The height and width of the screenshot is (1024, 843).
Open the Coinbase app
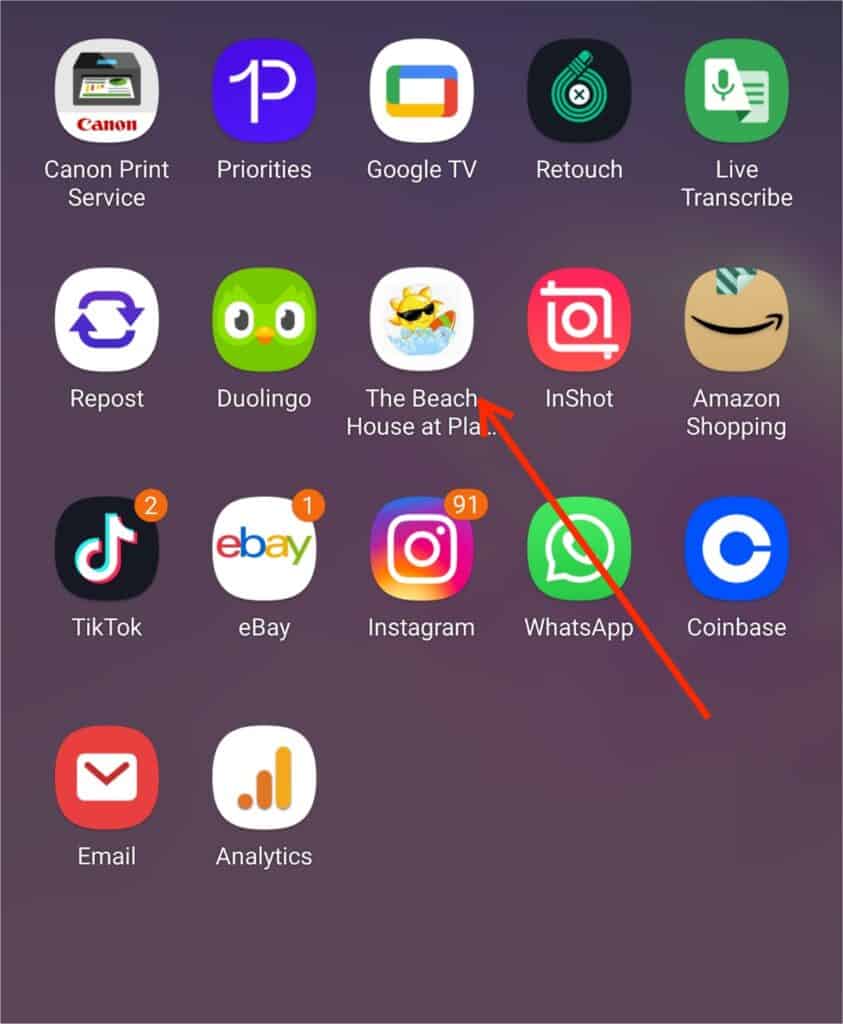click(x=736, y=549)
